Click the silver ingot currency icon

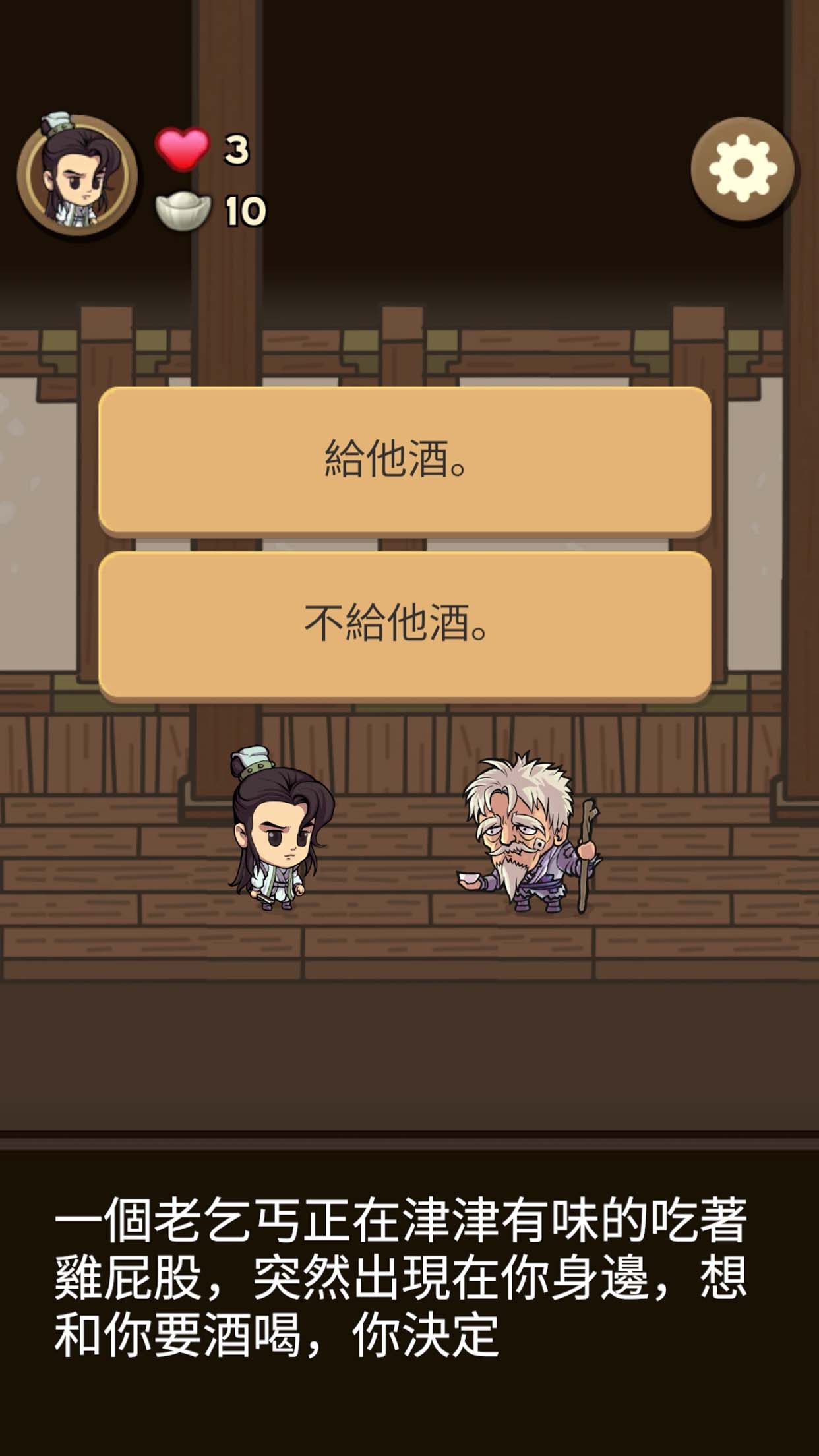coord(183,211)
